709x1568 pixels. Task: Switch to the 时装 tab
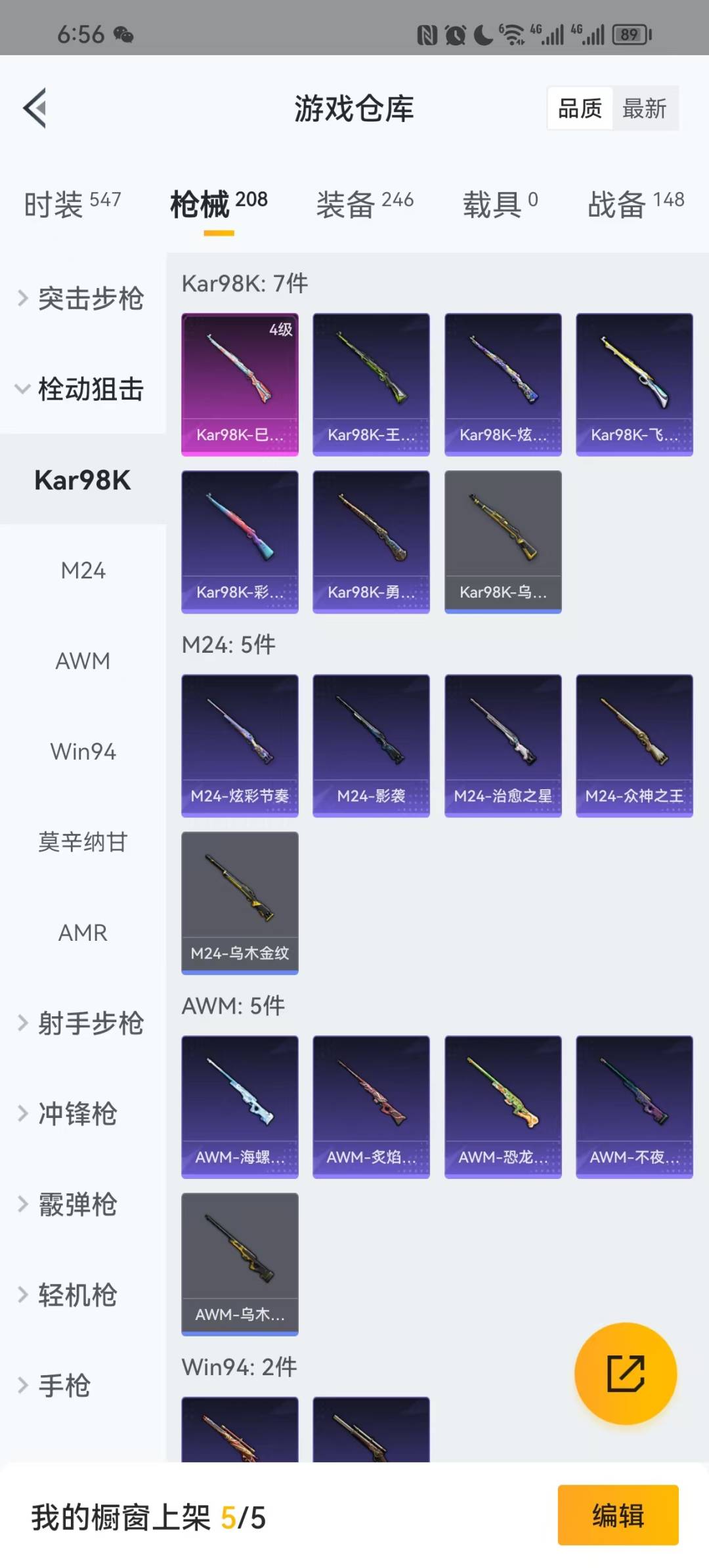tap(72, 204)
